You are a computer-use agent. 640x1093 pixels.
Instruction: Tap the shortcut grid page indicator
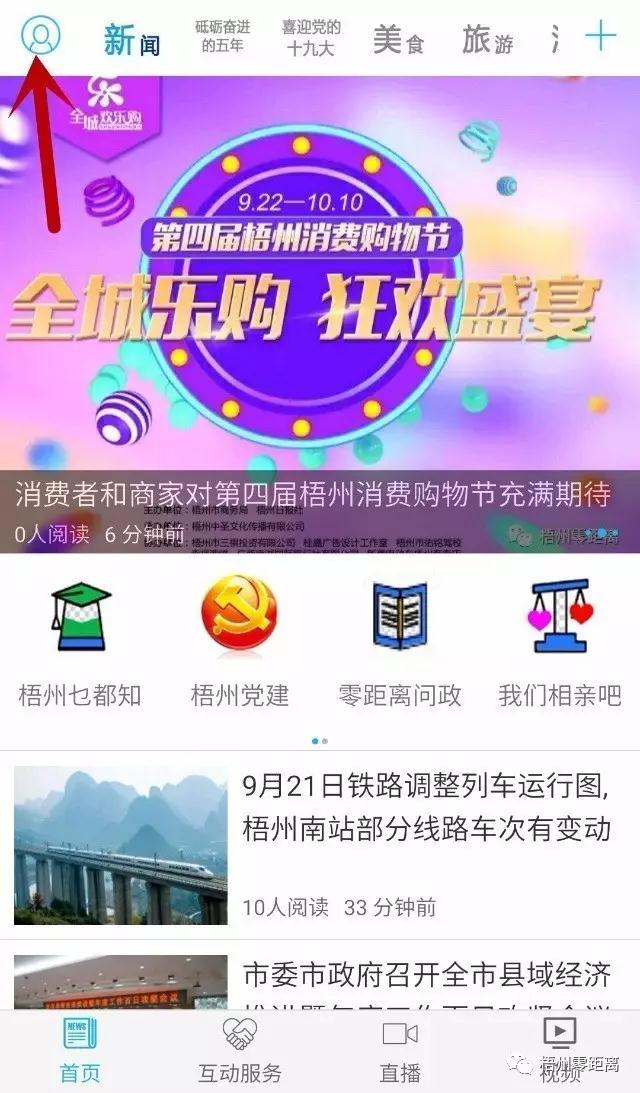tap(320, 741)
